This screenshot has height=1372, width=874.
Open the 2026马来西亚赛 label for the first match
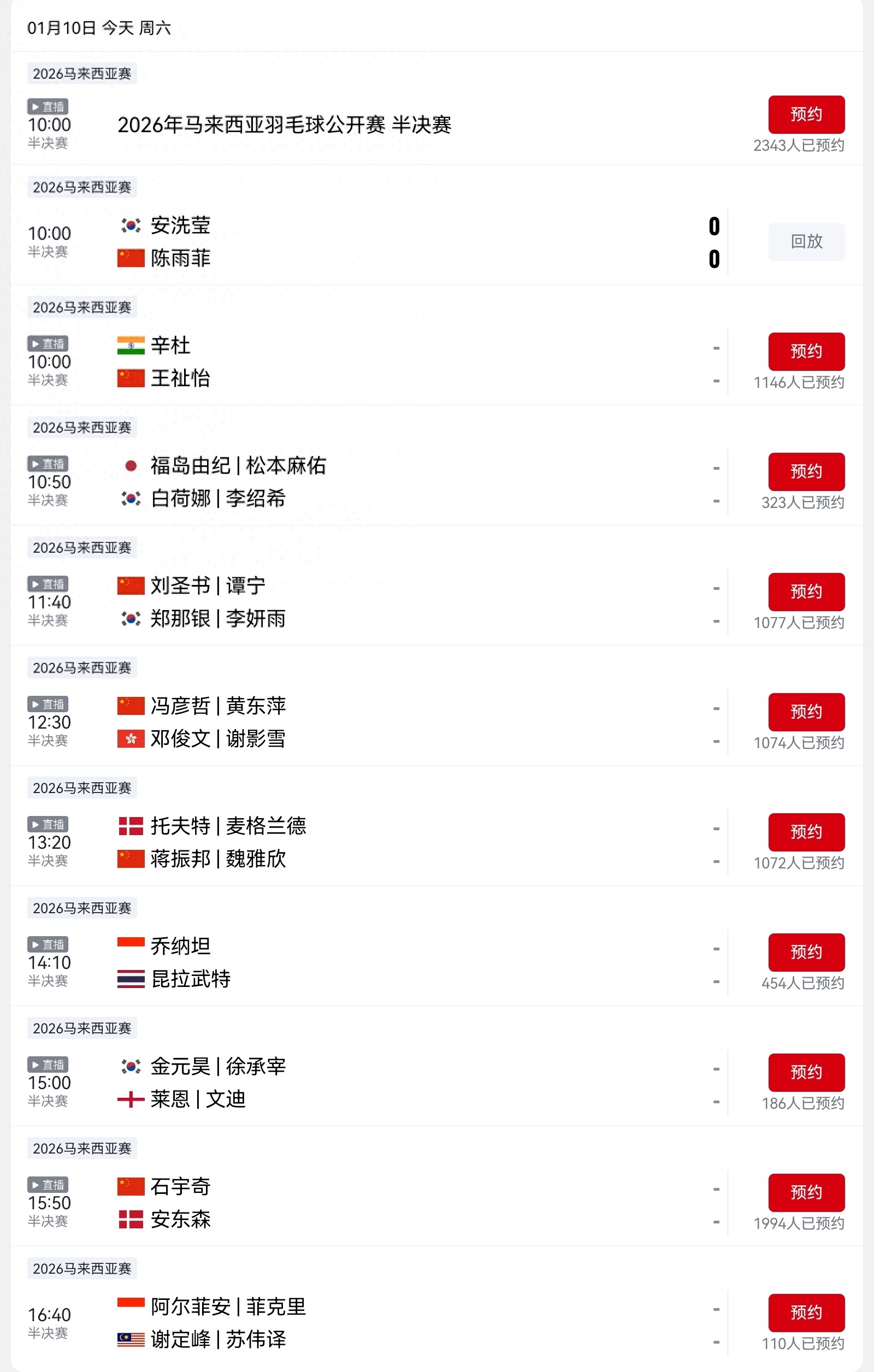click(82, 75)
